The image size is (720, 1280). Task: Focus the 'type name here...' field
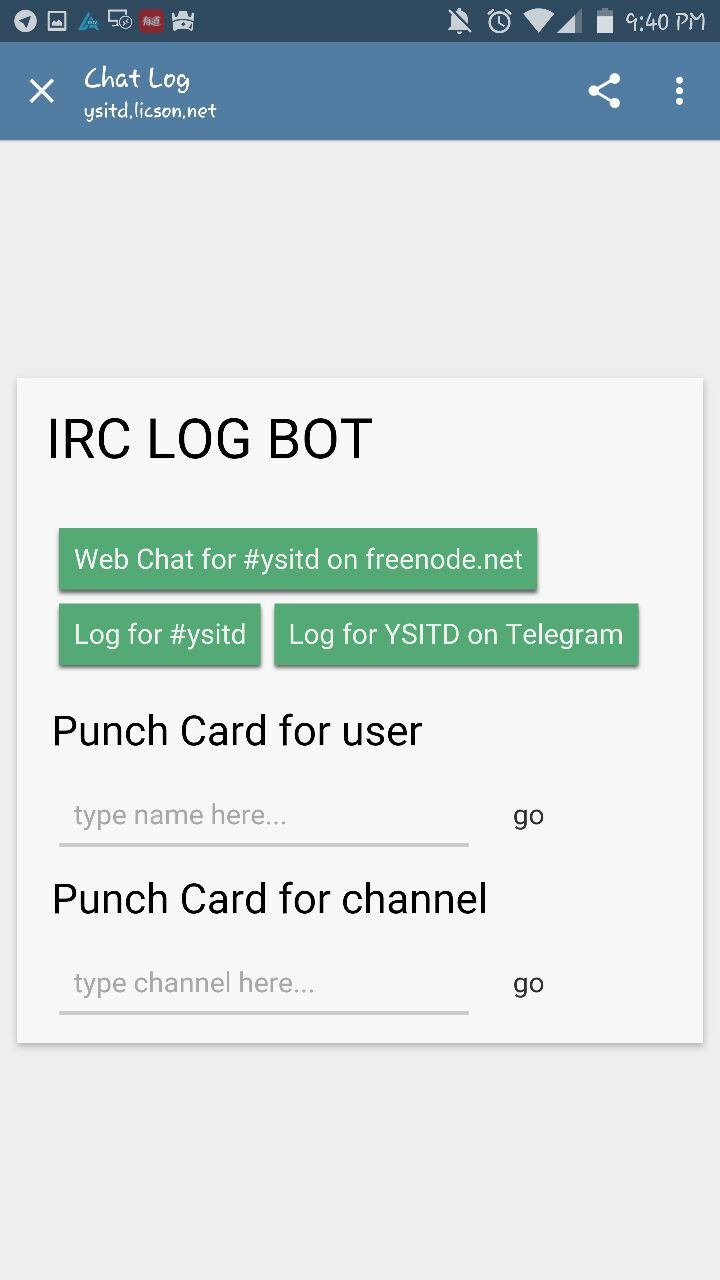[264, 816]
